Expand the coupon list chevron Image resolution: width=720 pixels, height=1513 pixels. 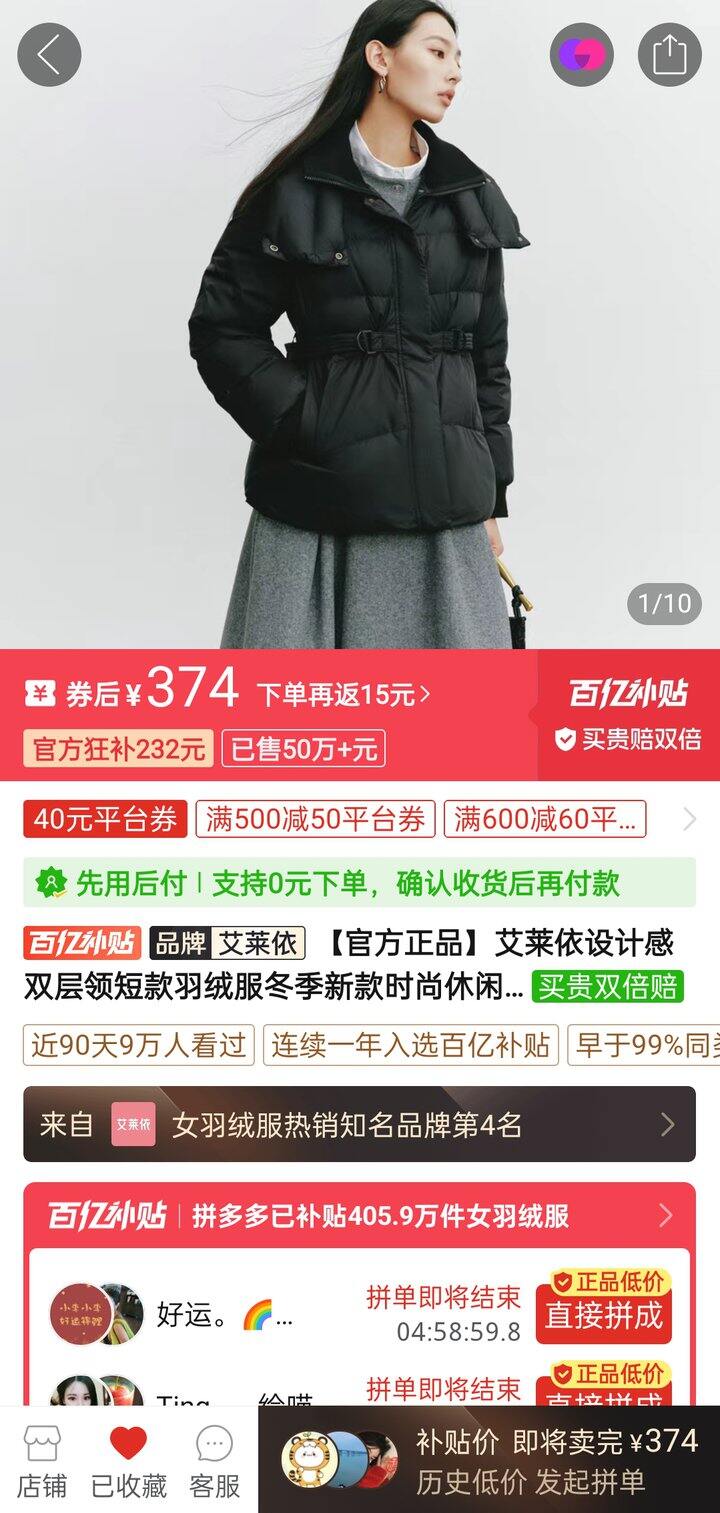click(x=689, y=820)
